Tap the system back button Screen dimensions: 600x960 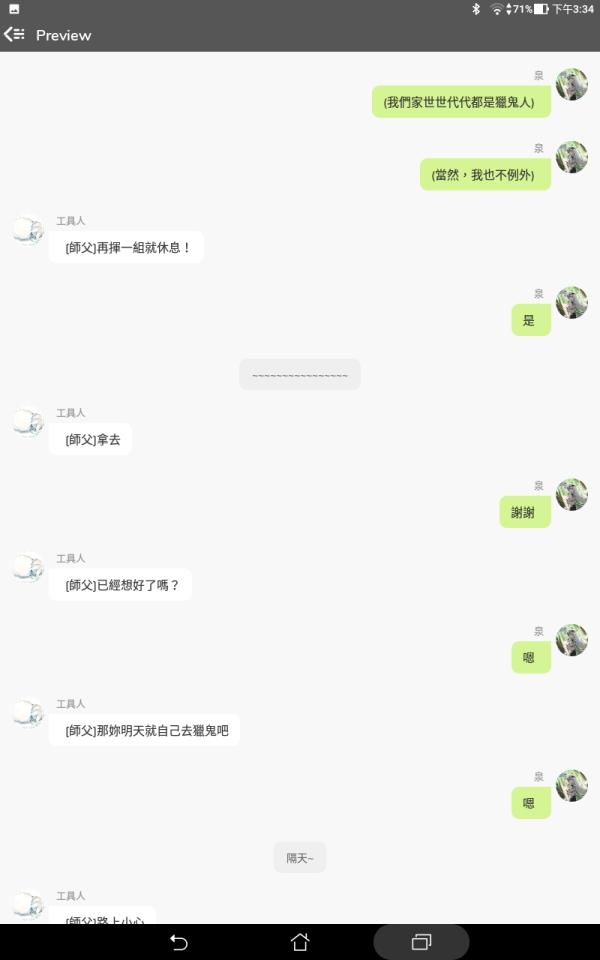point(179,942)
